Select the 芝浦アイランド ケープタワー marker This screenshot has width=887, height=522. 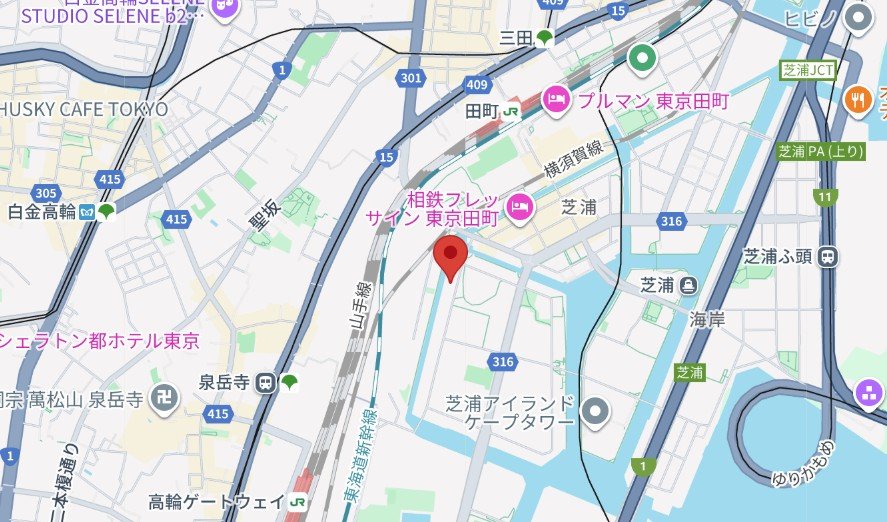[x=596, y=410]
